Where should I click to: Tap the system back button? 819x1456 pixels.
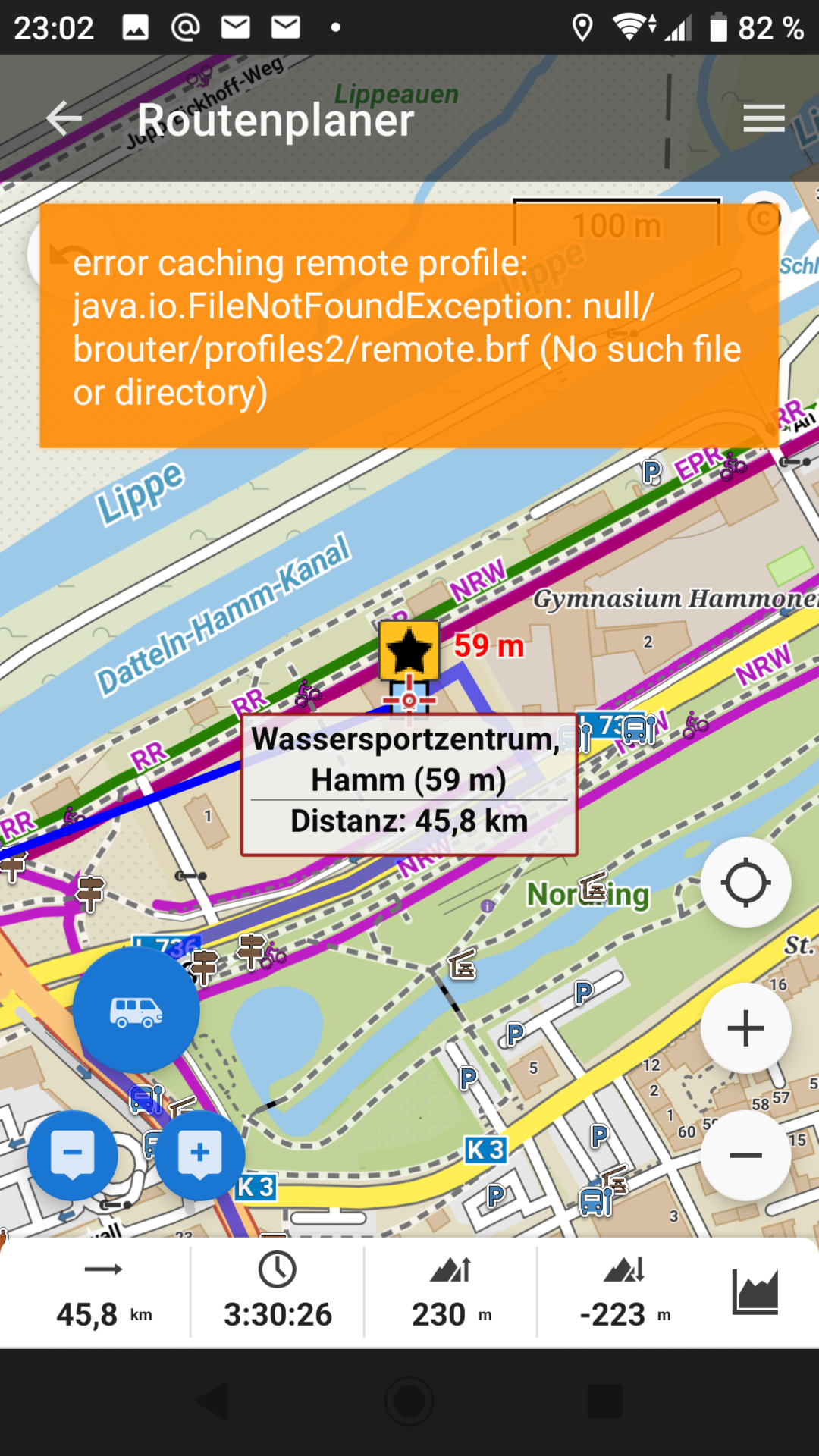tap(212, 1401)
